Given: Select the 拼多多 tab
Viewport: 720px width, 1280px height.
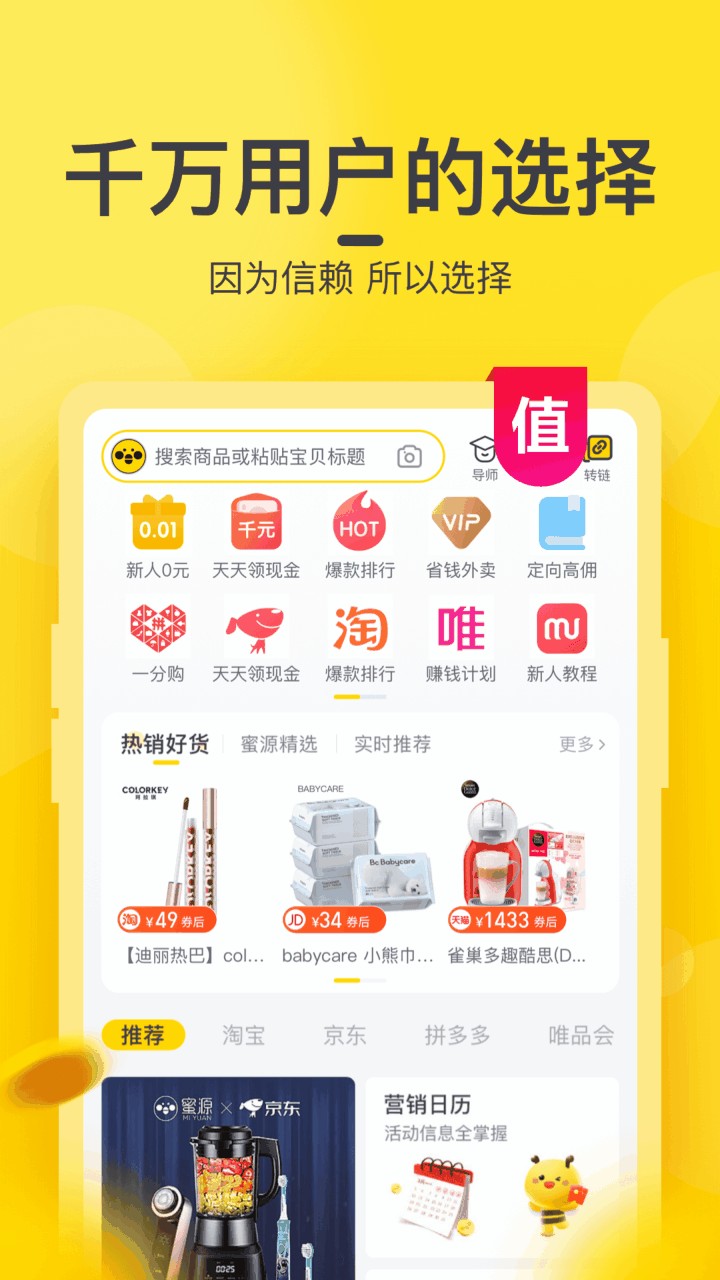Looking at the screenshot, I should pos(459,1036).
